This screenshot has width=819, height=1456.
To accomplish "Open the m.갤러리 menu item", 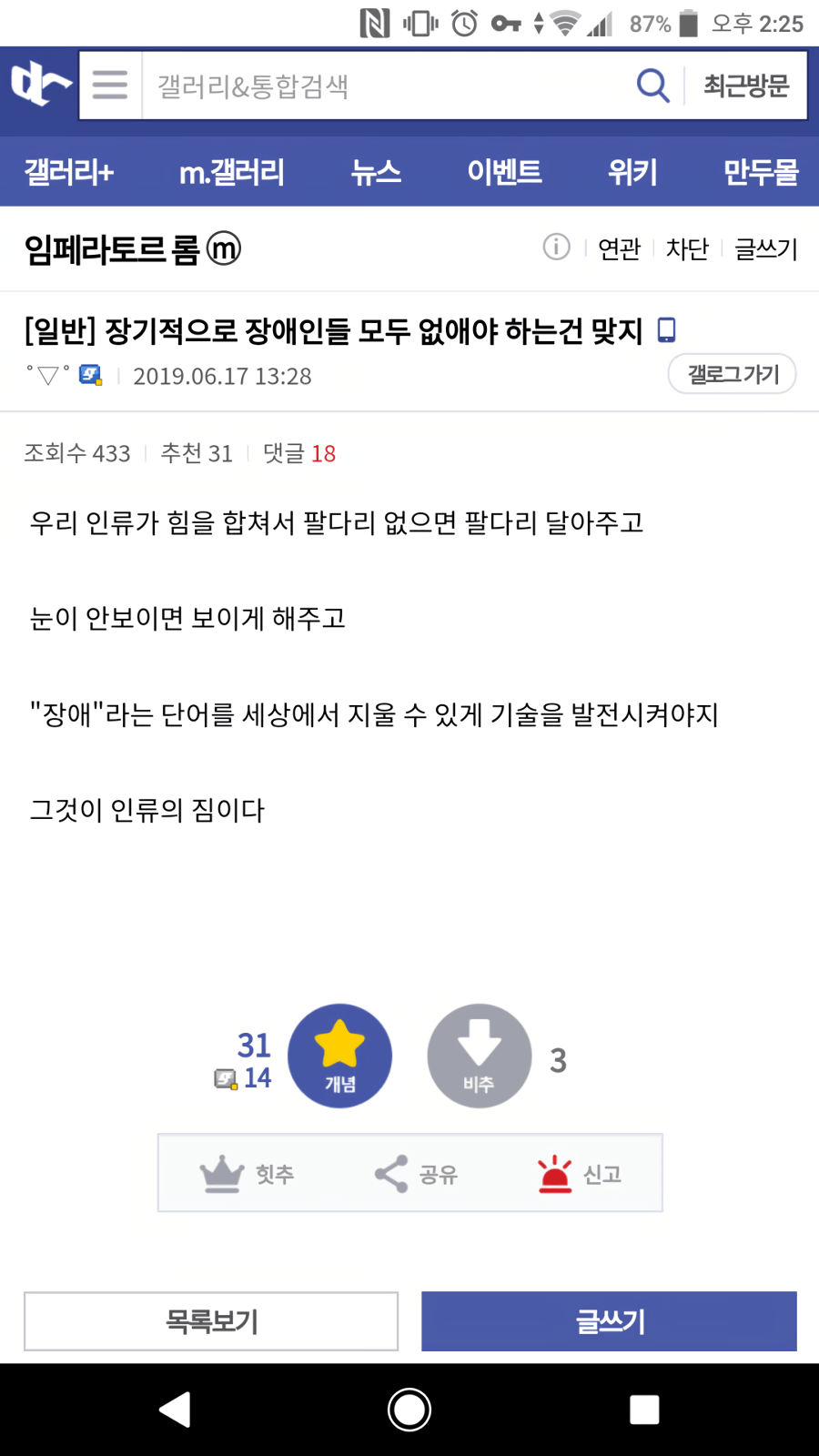I will tap(234, 172).
